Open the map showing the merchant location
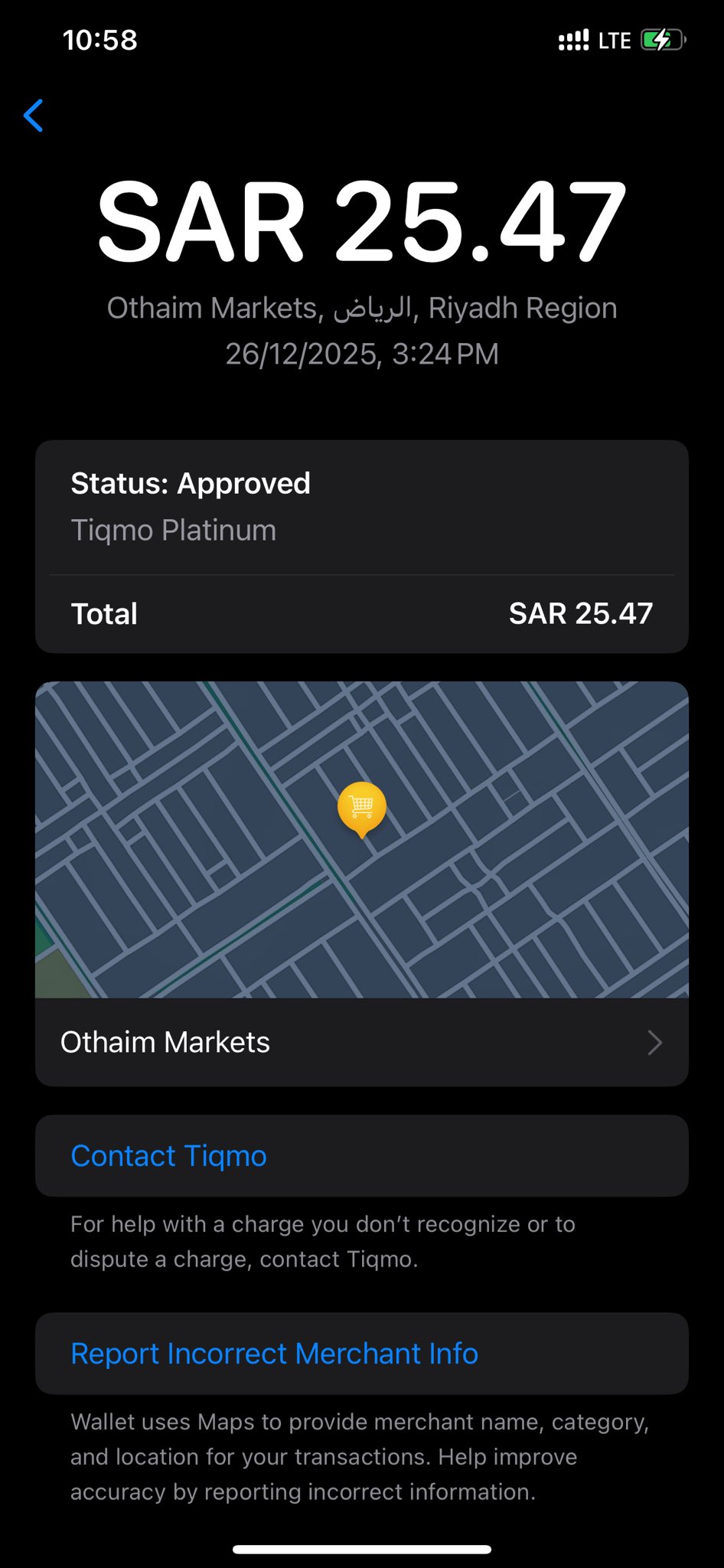This screenshot has width=724, height=1568. pyautogui.click(x=361, y=839)
